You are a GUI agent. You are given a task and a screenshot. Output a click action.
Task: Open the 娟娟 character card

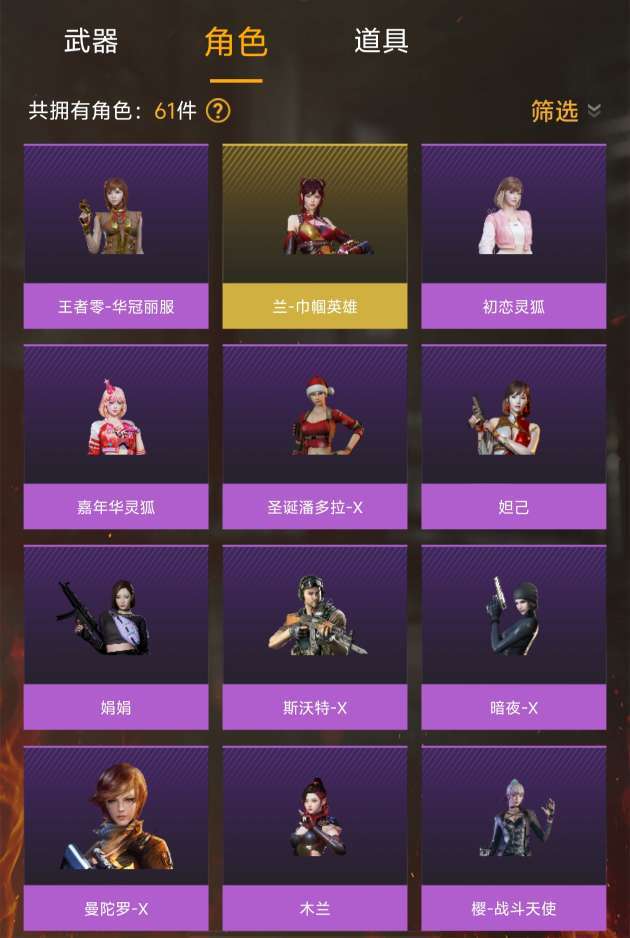(116, 636)
